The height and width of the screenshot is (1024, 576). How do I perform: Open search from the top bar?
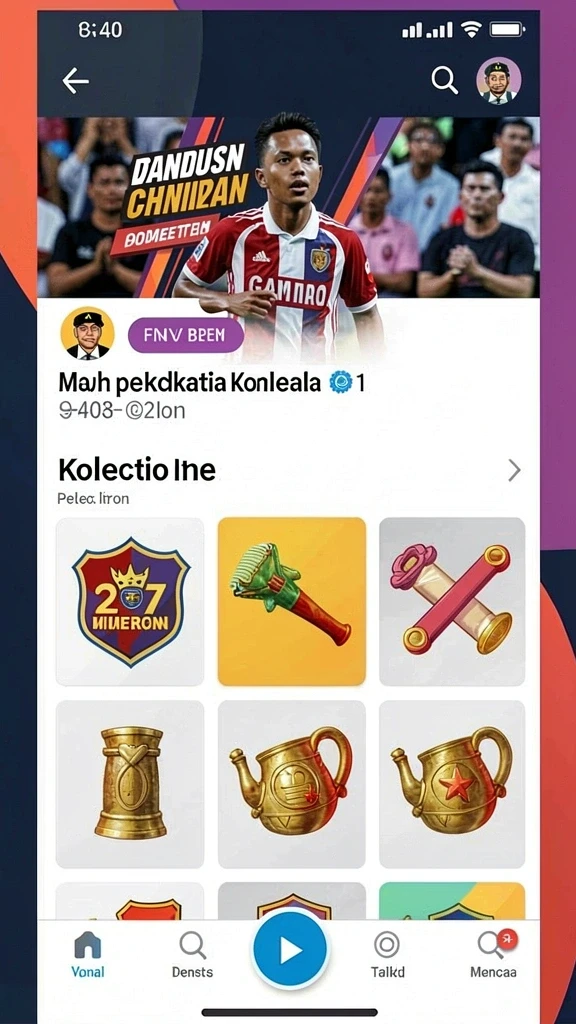pos(444,80)
